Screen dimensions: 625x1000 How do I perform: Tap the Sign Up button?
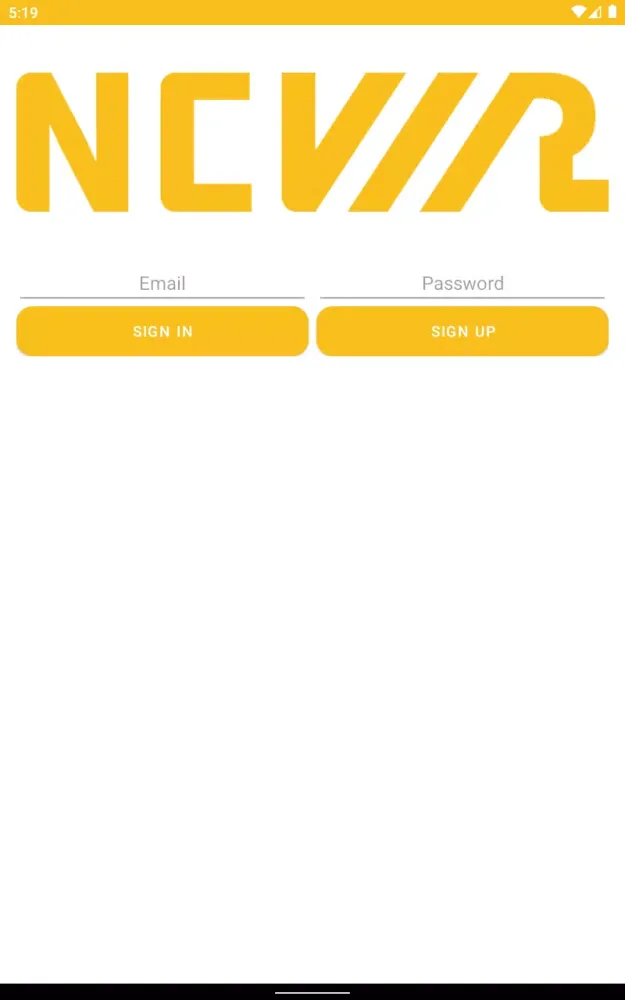(x=462, y=331)
